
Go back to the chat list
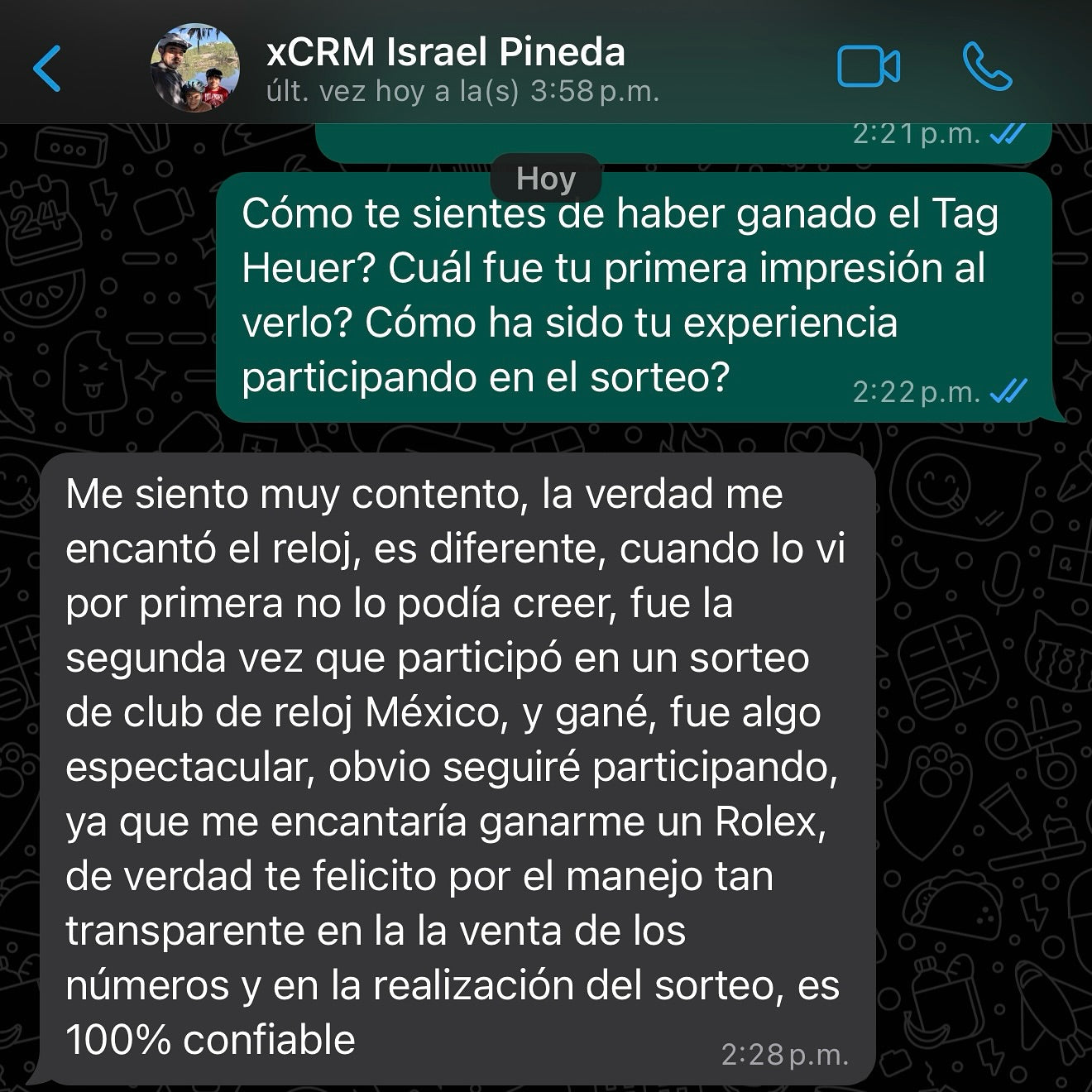[x=47, y=68]
